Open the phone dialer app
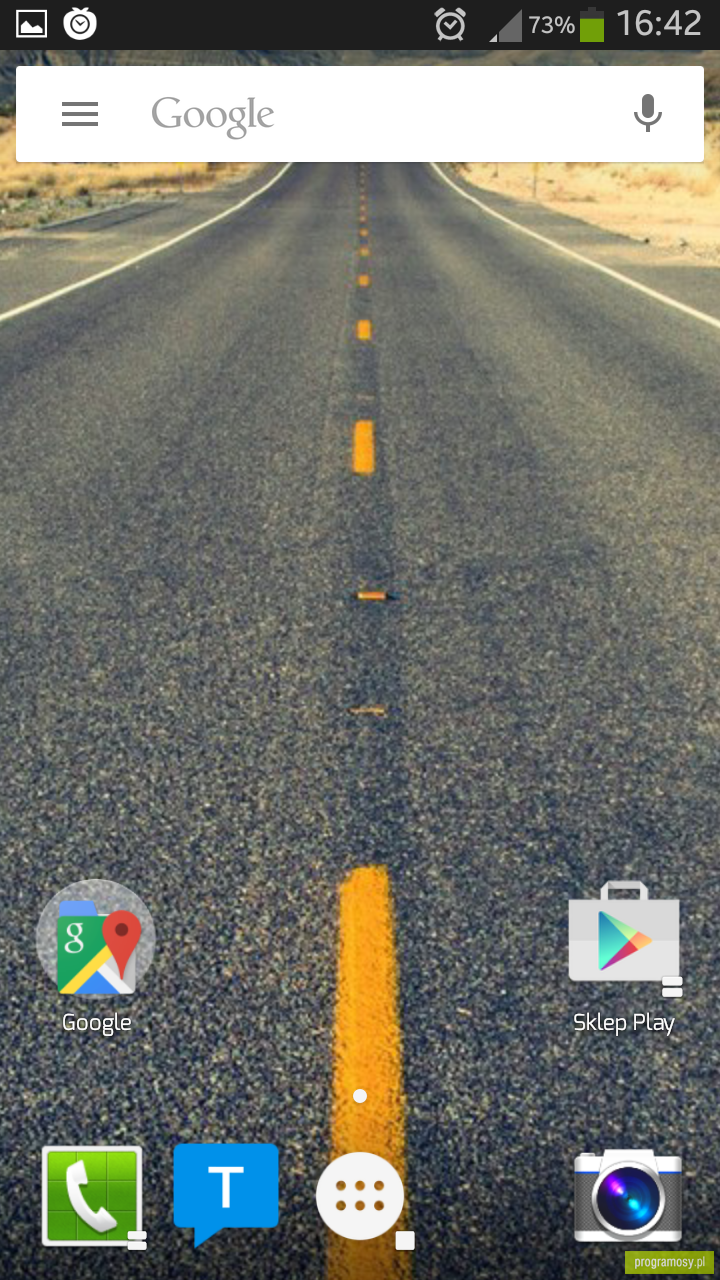Viewport: 720px width, 1280px height. pyautogui.click(x=94, y=1197)
